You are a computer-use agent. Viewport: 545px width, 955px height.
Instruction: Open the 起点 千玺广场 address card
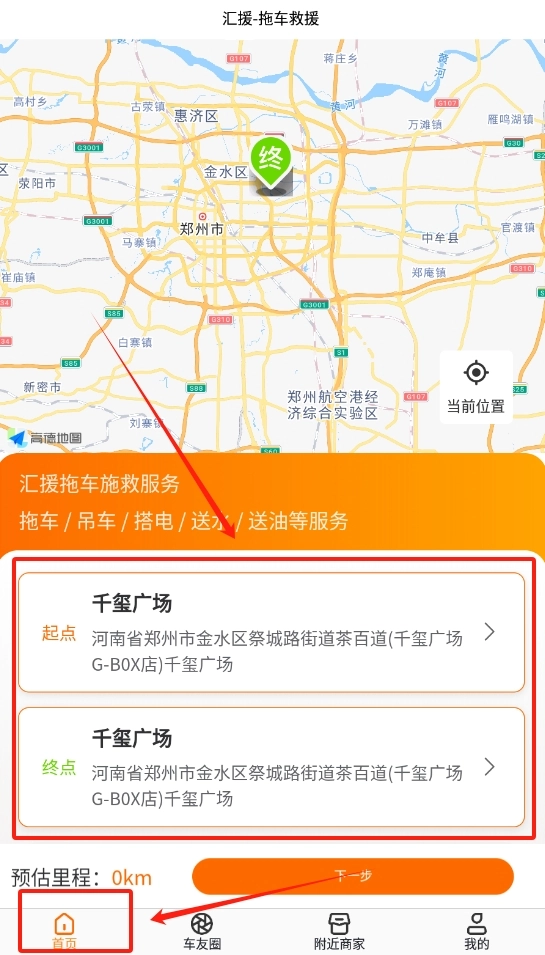click(272, 632)
